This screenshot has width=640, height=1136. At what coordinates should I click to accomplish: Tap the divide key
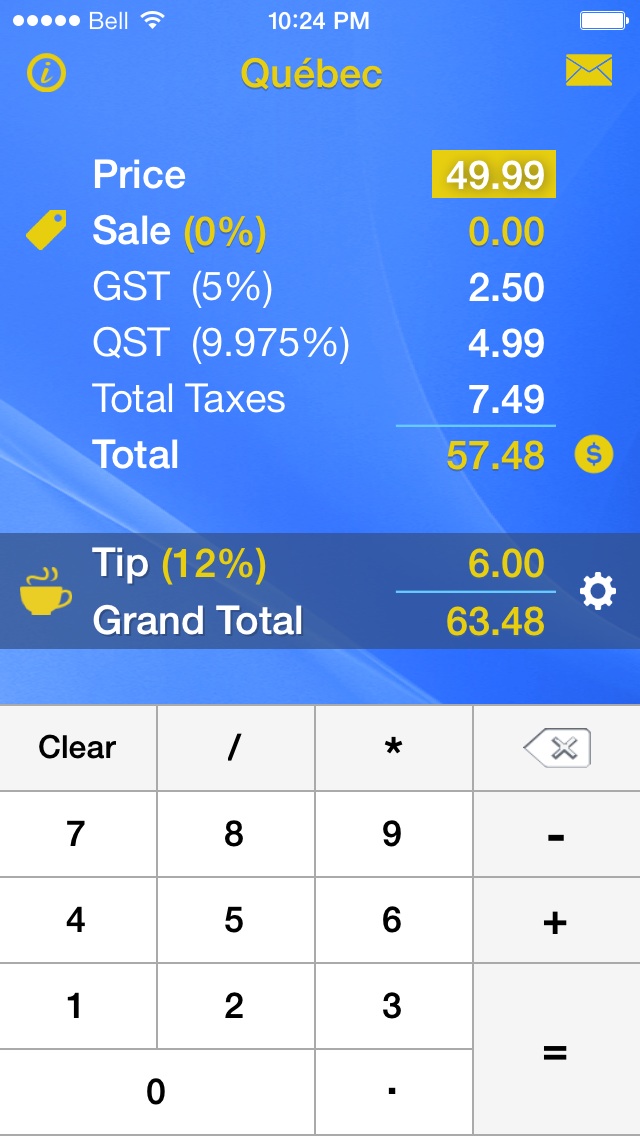235,748
